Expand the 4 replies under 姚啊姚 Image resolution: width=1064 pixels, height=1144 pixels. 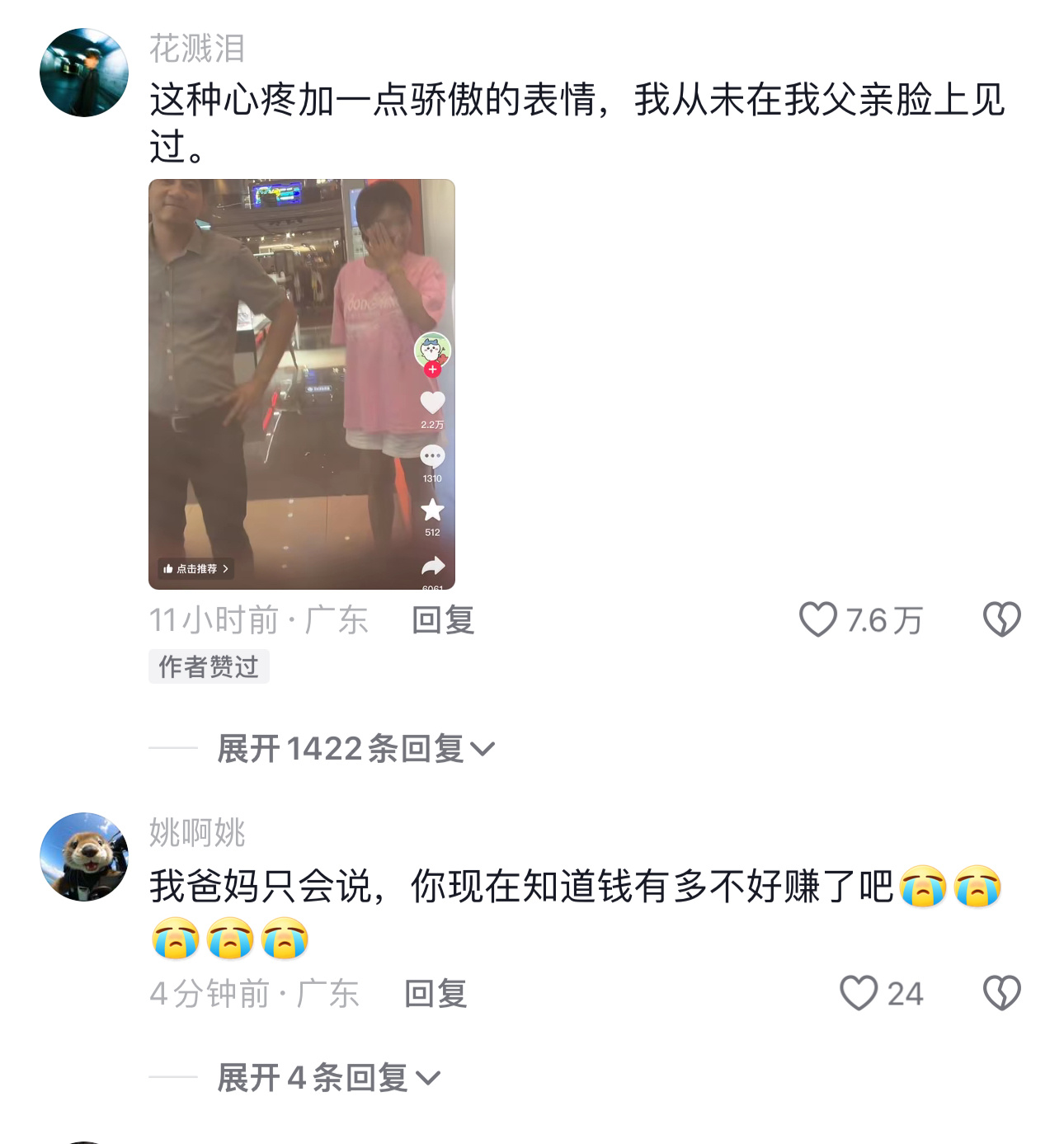point(328,1078)
